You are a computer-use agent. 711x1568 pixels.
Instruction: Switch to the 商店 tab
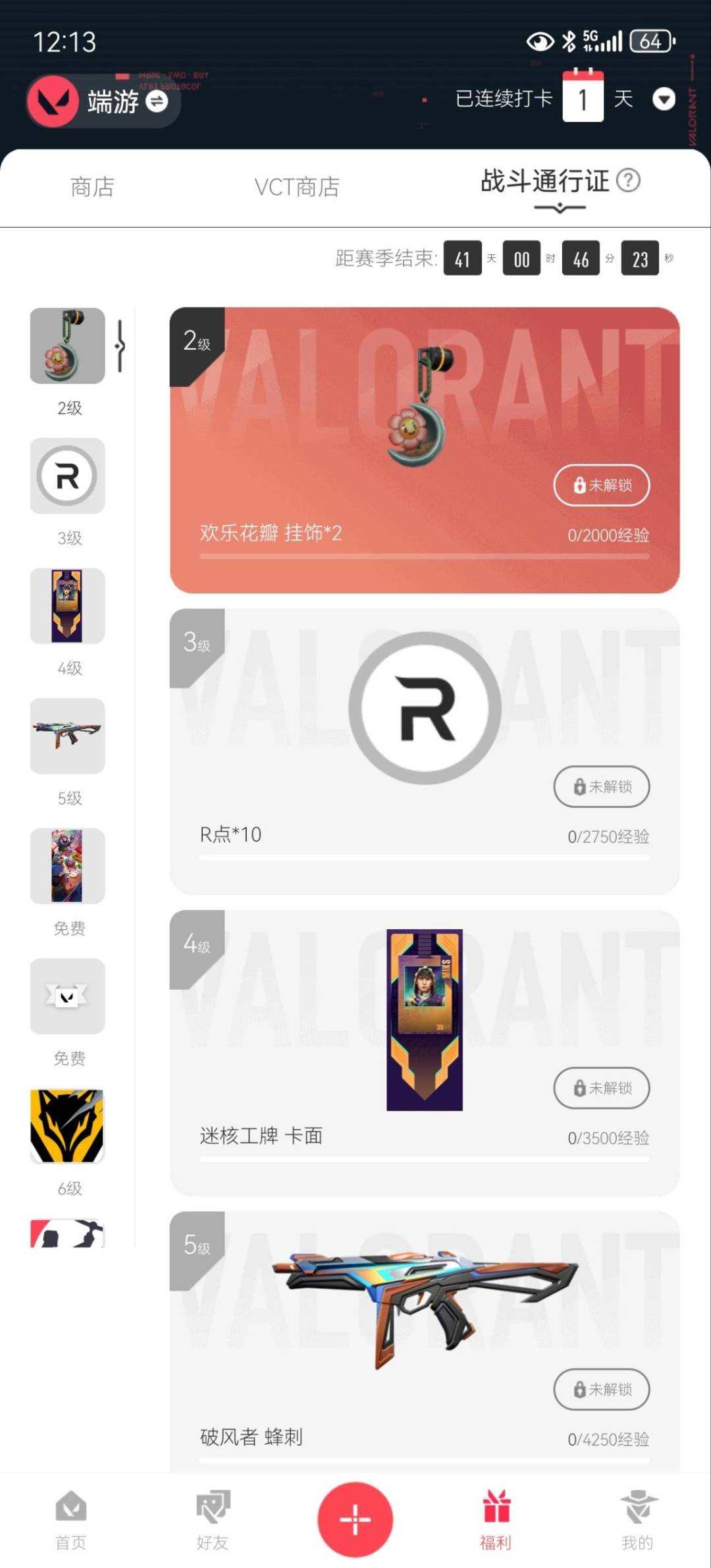coord(92,188)
